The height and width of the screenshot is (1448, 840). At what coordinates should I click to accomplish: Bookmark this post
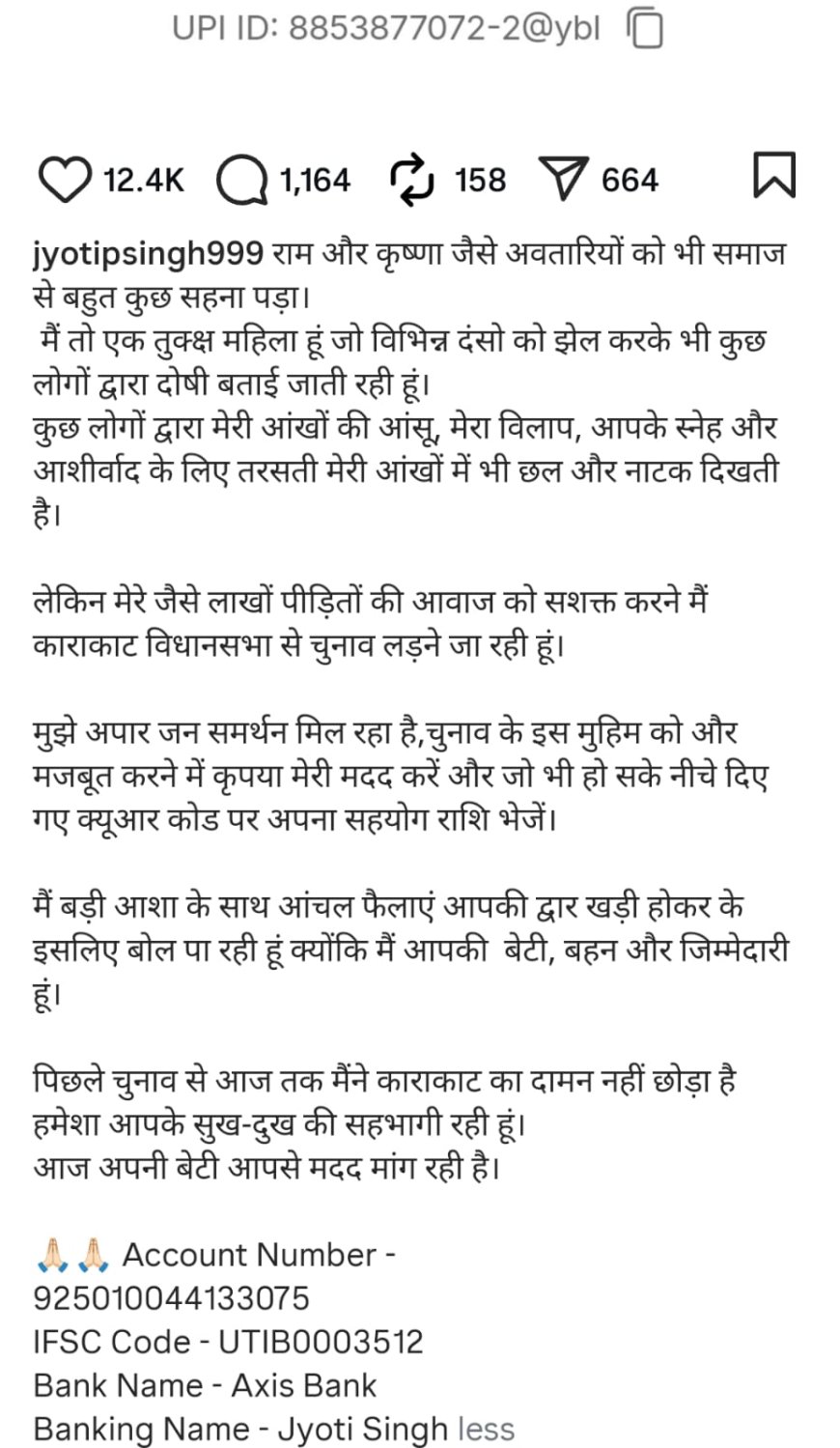773,177
